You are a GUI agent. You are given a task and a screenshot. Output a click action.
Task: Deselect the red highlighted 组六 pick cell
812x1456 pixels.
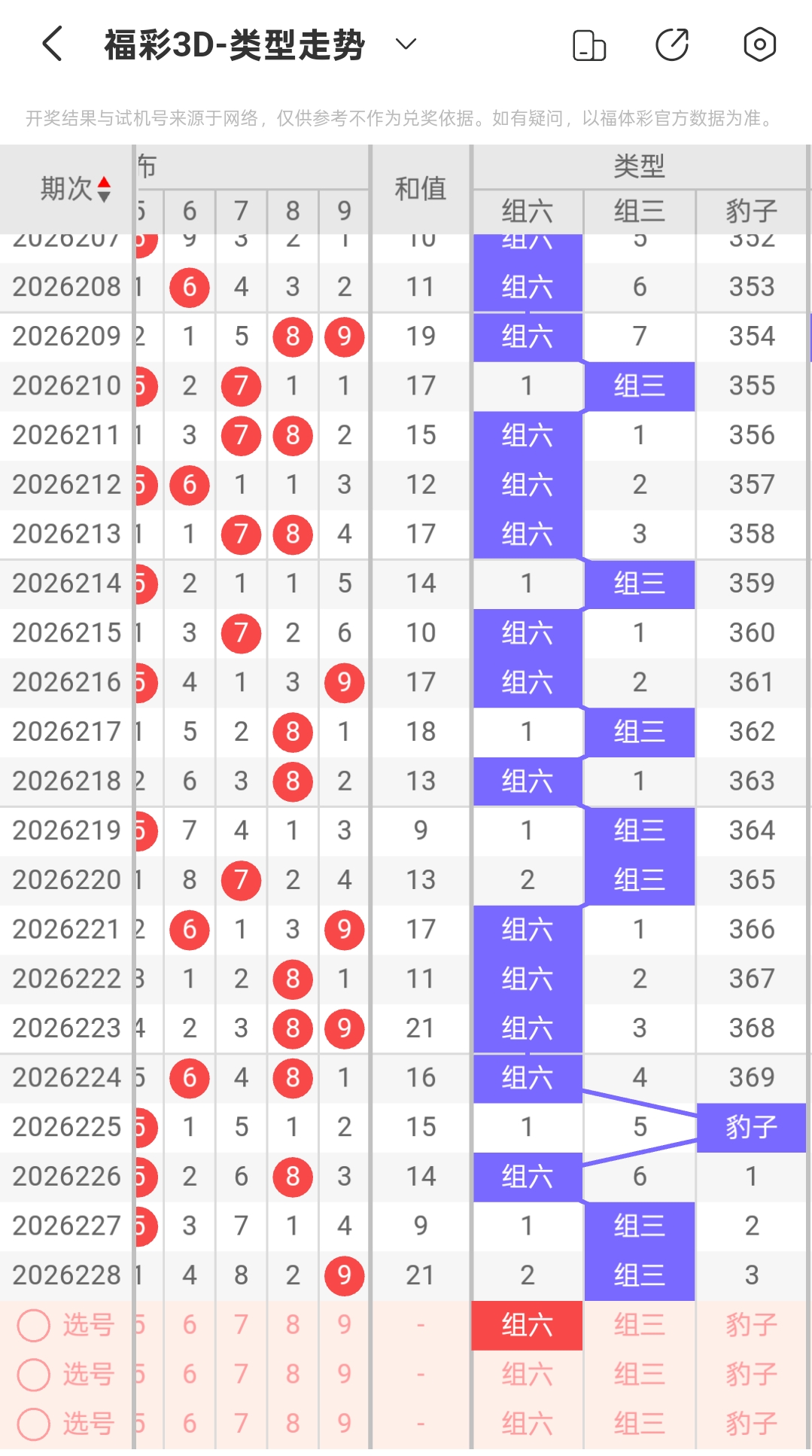pyautogui.click(x=527, y=1325)
